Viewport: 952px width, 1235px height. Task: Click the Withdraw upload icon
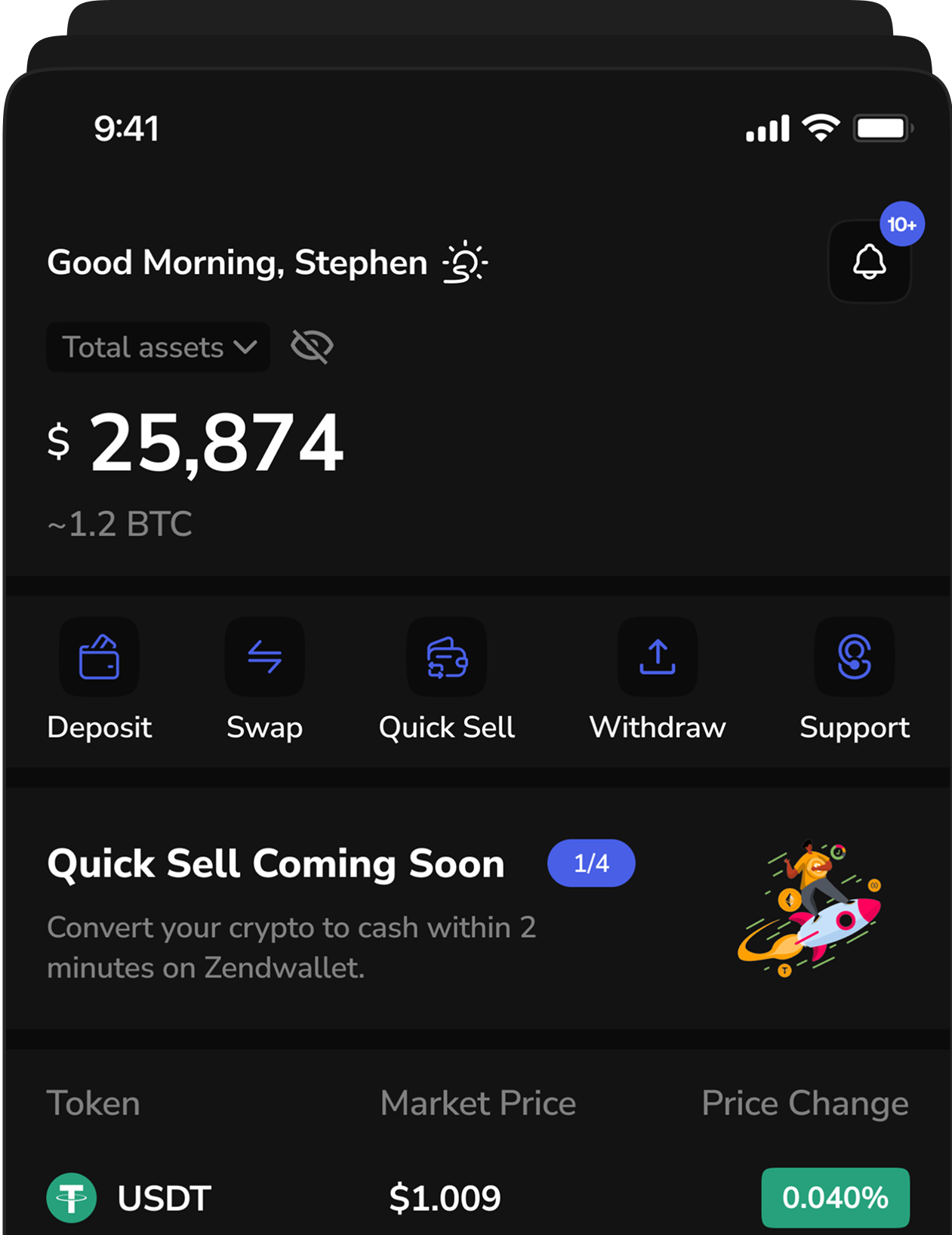(x=657, y=656)
